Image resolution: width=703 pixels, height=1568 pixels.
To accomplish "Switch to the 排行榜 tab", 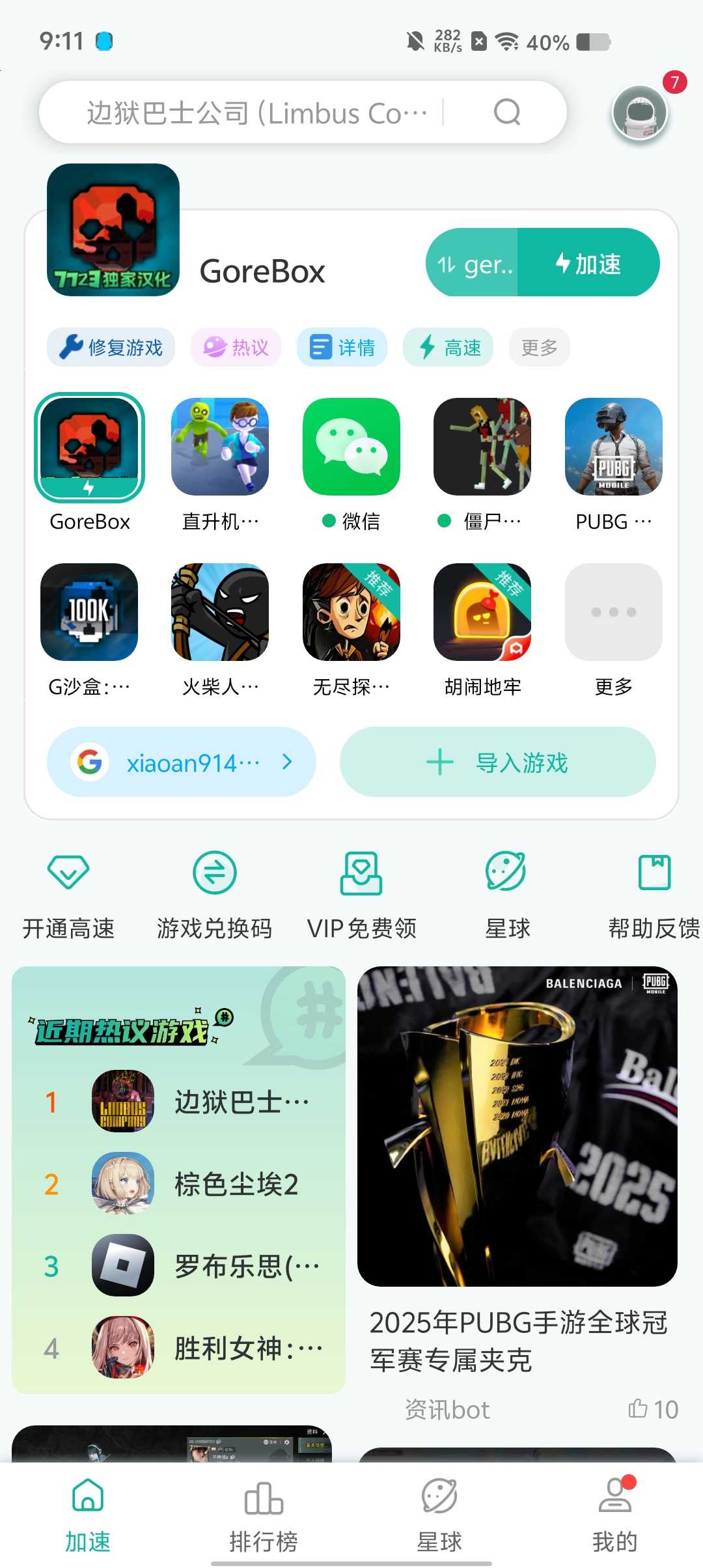I will (264, 1514).
